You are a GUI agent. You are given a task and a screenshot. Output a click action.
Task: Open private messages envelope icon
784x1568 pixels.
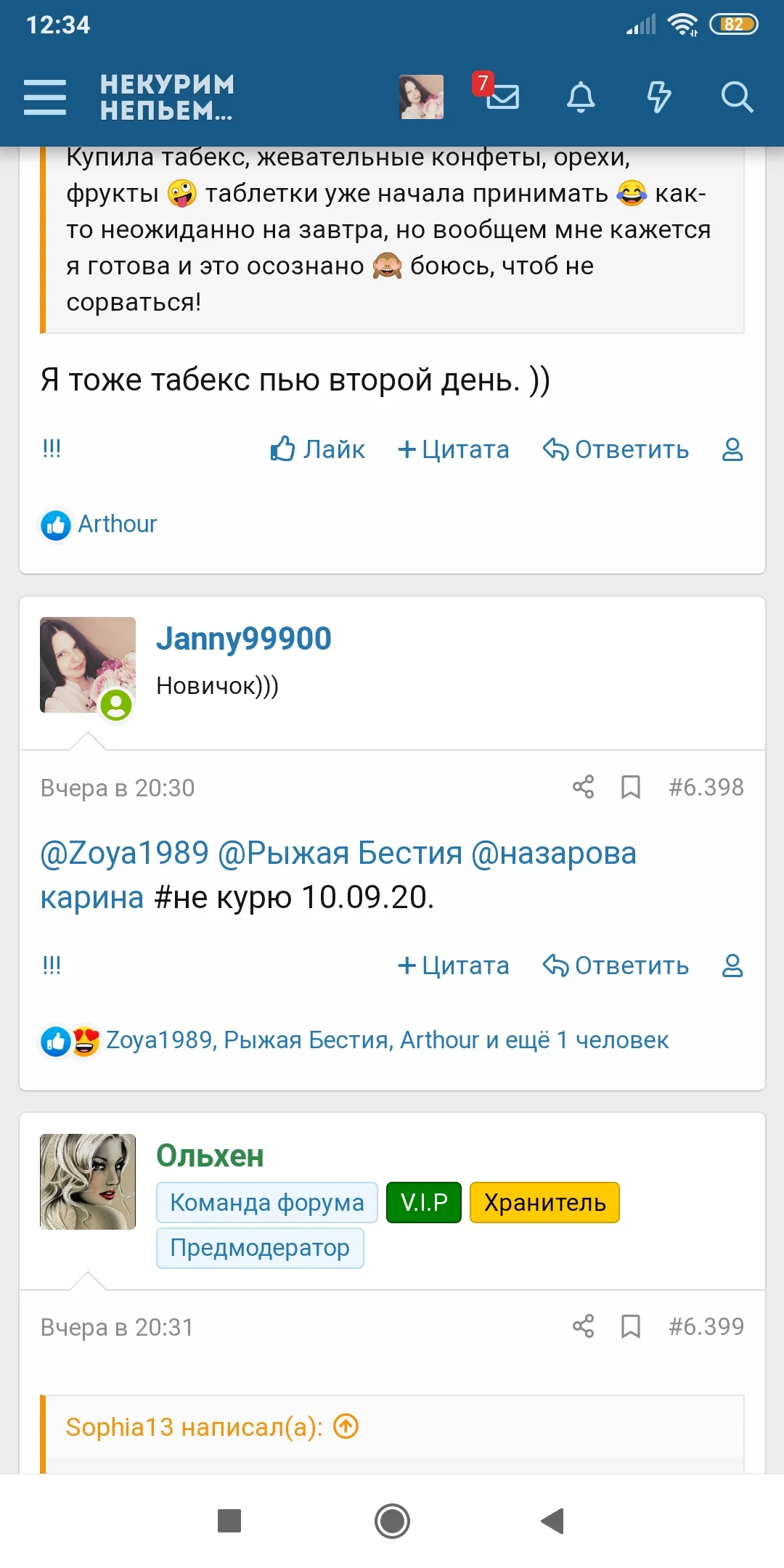(503, 97)
